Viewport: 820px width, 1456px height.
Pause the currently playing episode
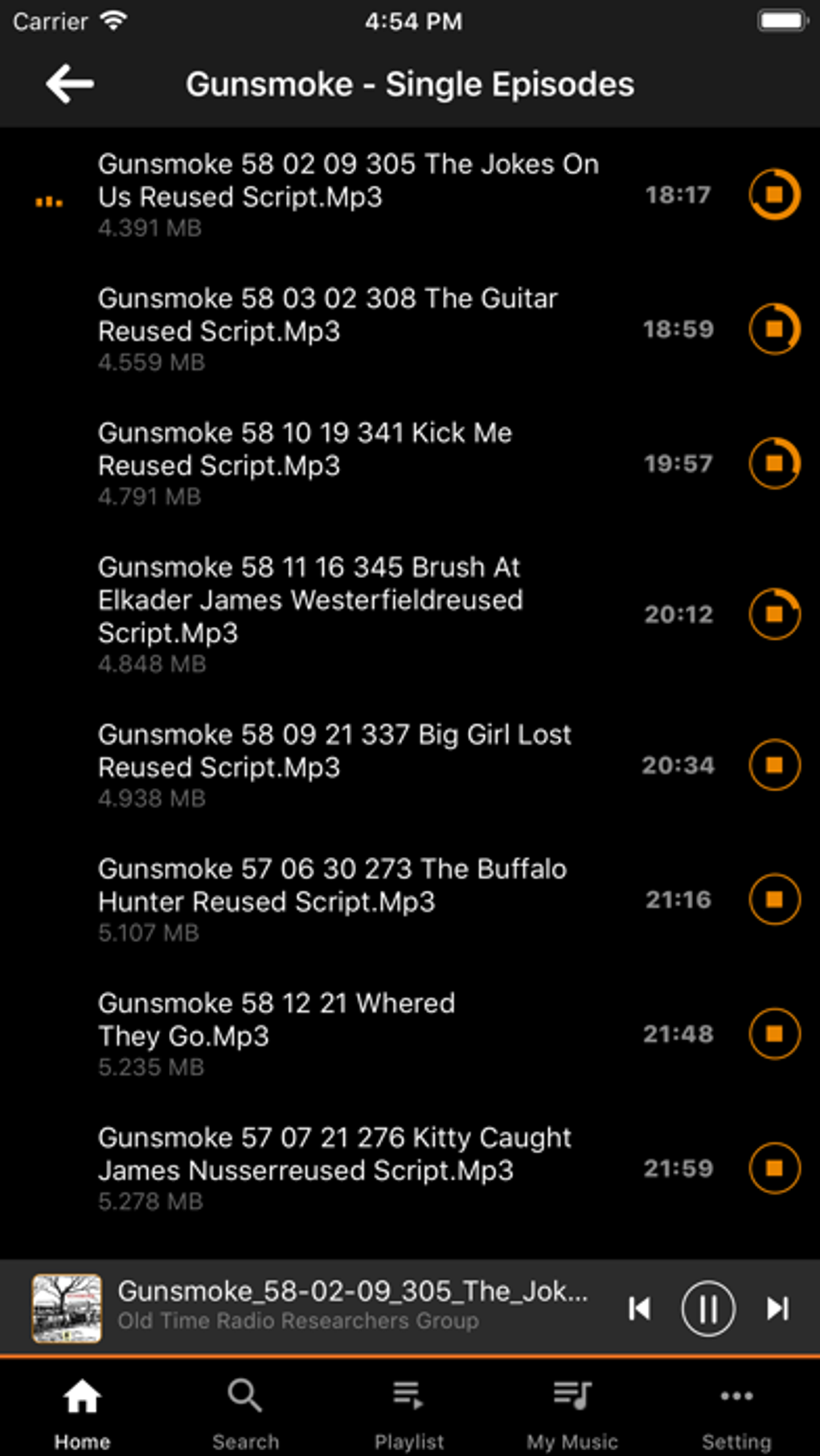pyautogui.click(x=707, y=1308)
